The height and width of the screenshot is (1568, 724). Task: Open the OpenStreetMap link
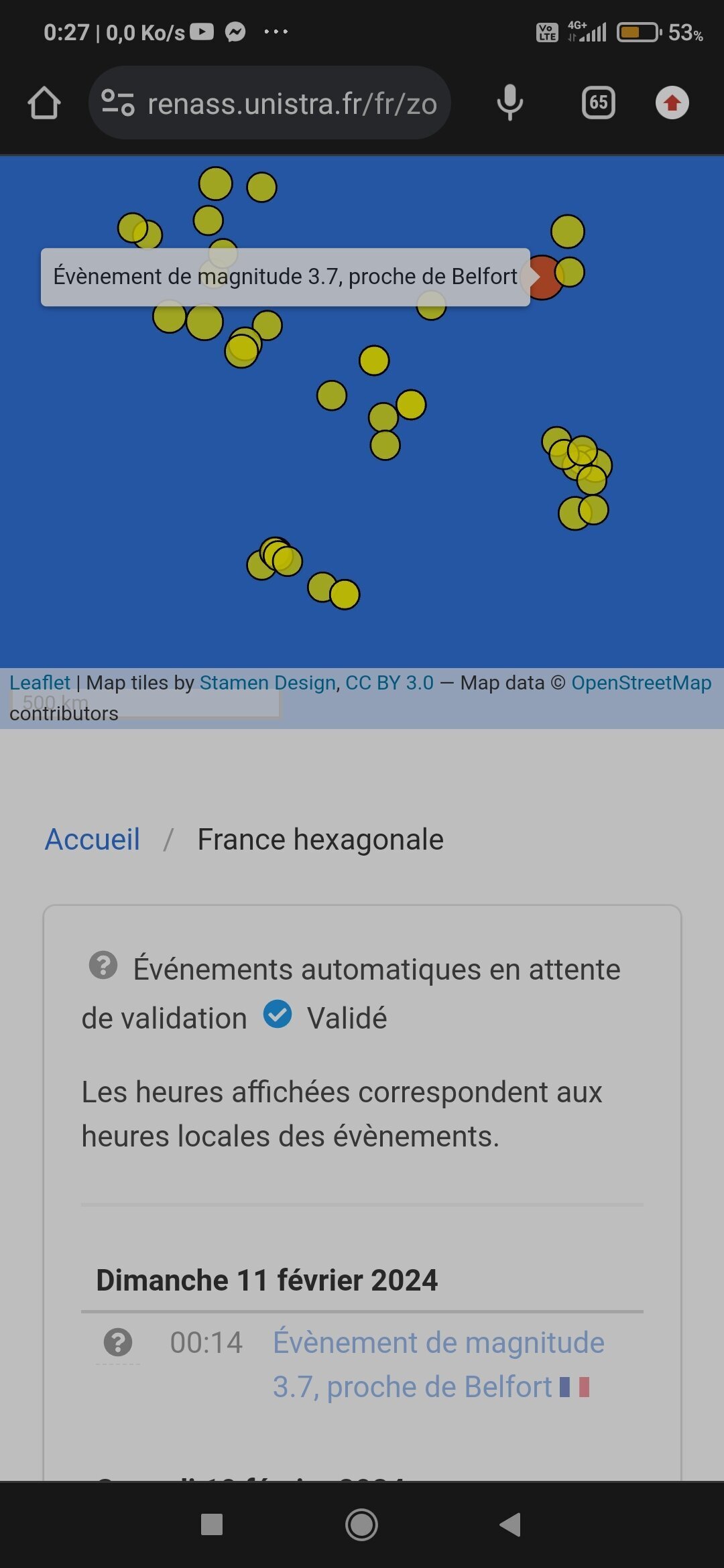click(641, 682)
